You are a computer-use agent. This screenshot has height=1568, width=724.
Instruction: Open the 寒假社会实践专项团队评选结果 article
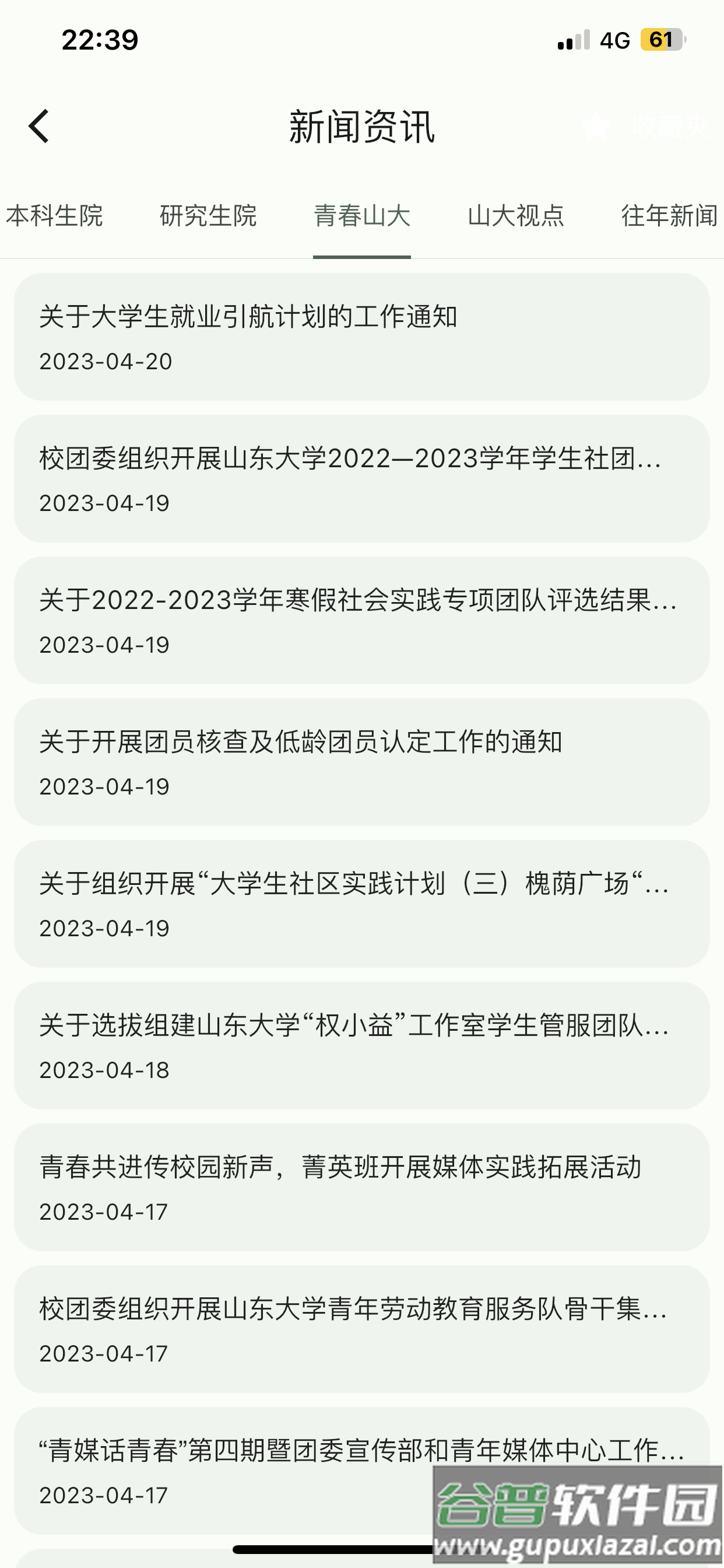362,620
